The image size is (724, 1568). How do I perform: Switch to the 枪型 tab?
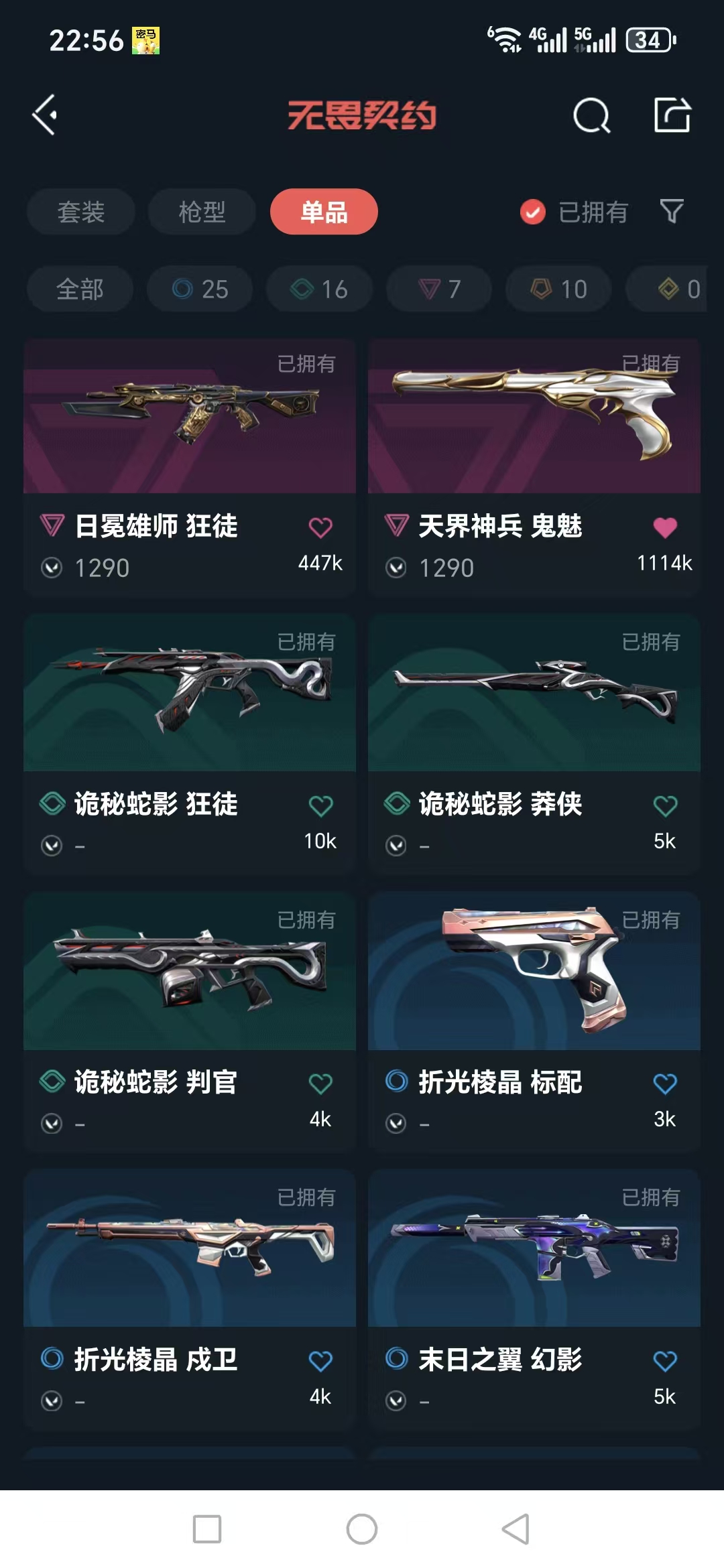[x=202, y=212]
